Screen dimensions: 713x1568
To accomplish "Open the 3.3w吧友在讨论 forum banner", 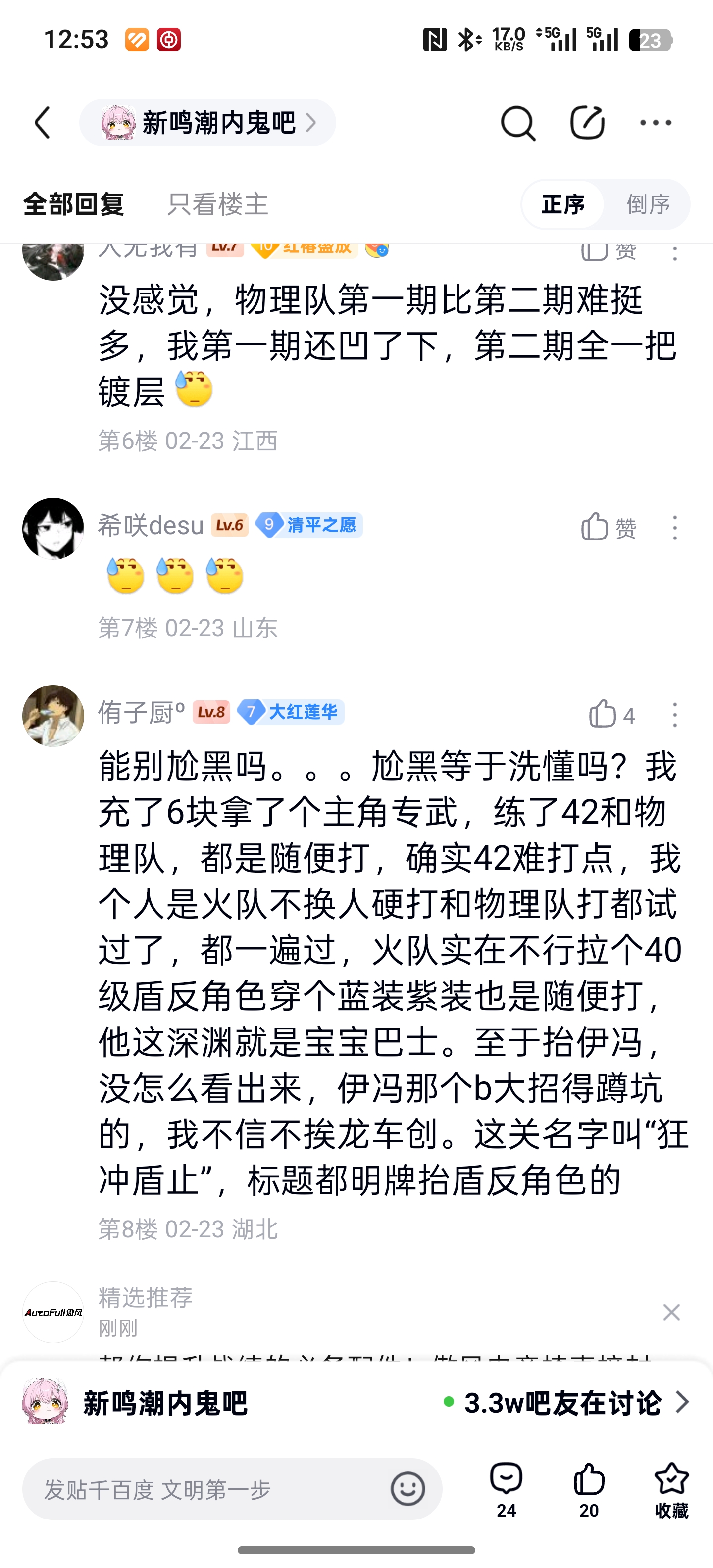I will click(566, 1402).
